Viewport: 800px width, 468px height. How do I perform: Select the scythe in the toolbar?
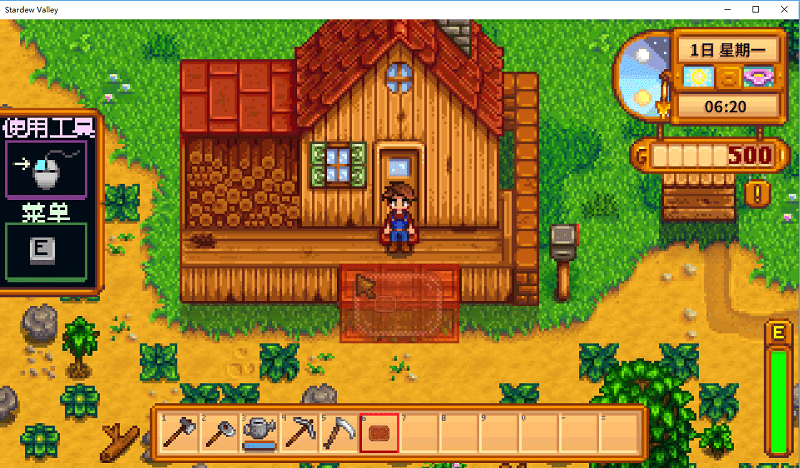(339, 432)
